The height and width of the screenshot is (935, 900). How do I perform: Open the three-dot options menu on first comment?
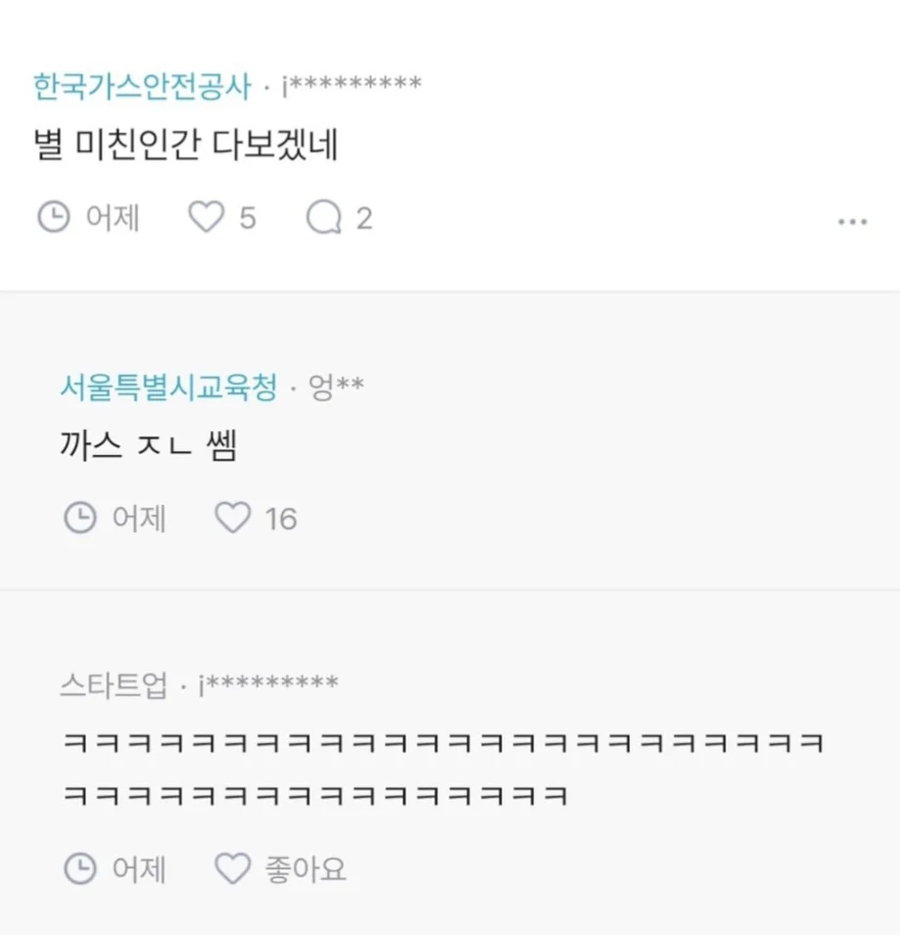(854, 222)
